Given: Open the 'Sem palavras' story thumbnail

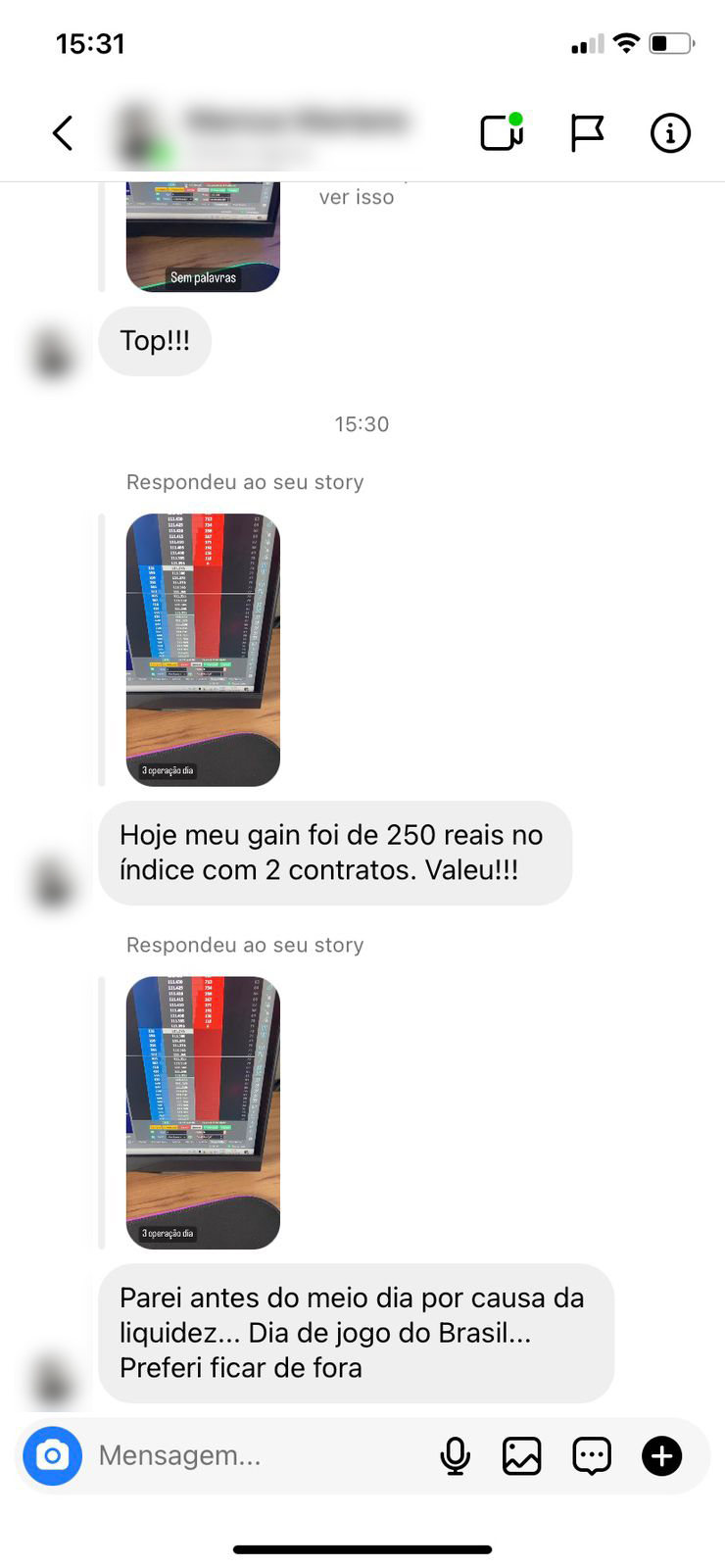Looking at the screenshot, I should [203, 237].
